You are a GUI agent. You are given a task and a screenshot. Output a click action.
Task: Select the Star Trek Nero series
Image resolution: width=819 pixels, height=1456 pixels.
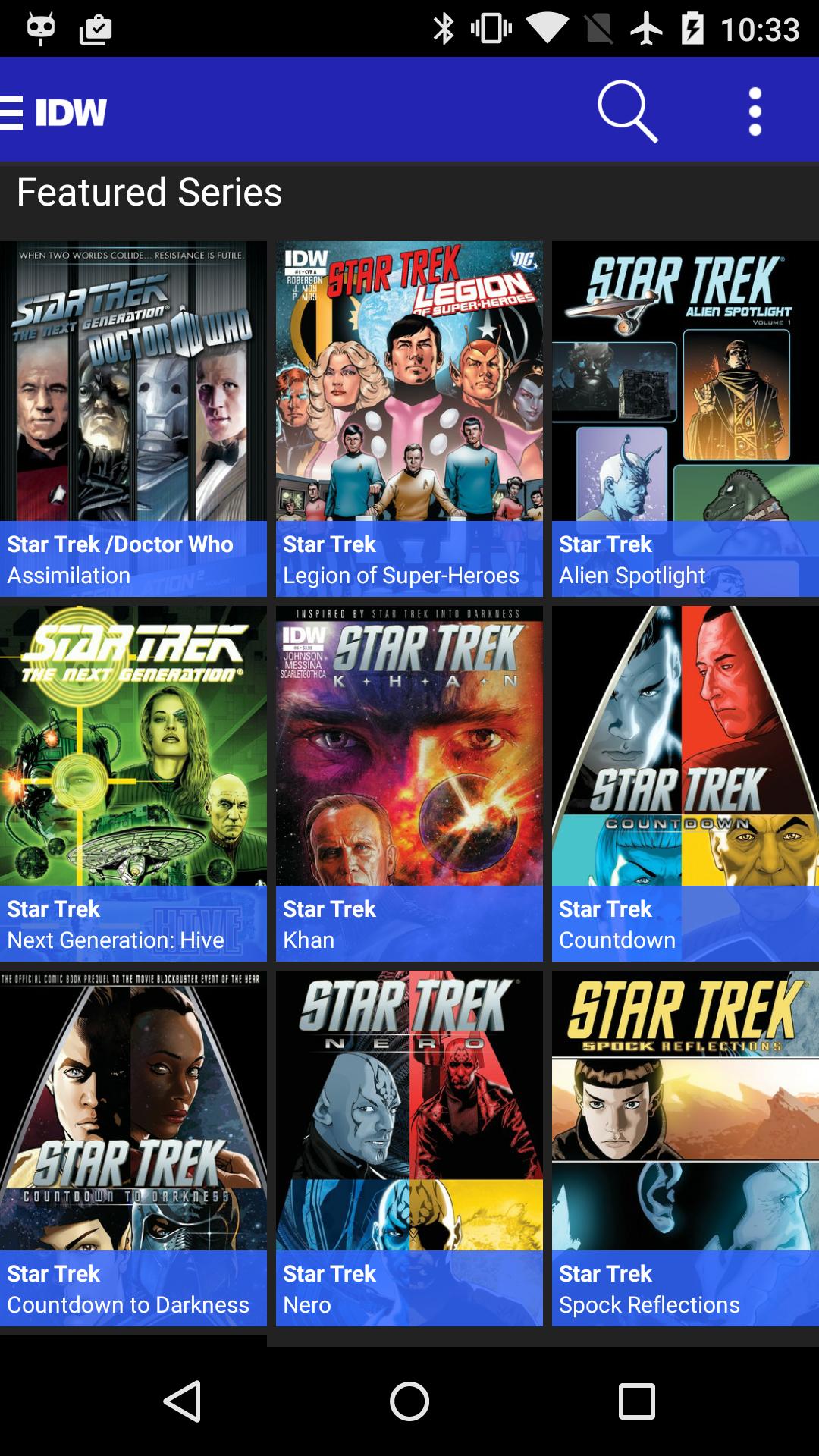pos(409,1148)
